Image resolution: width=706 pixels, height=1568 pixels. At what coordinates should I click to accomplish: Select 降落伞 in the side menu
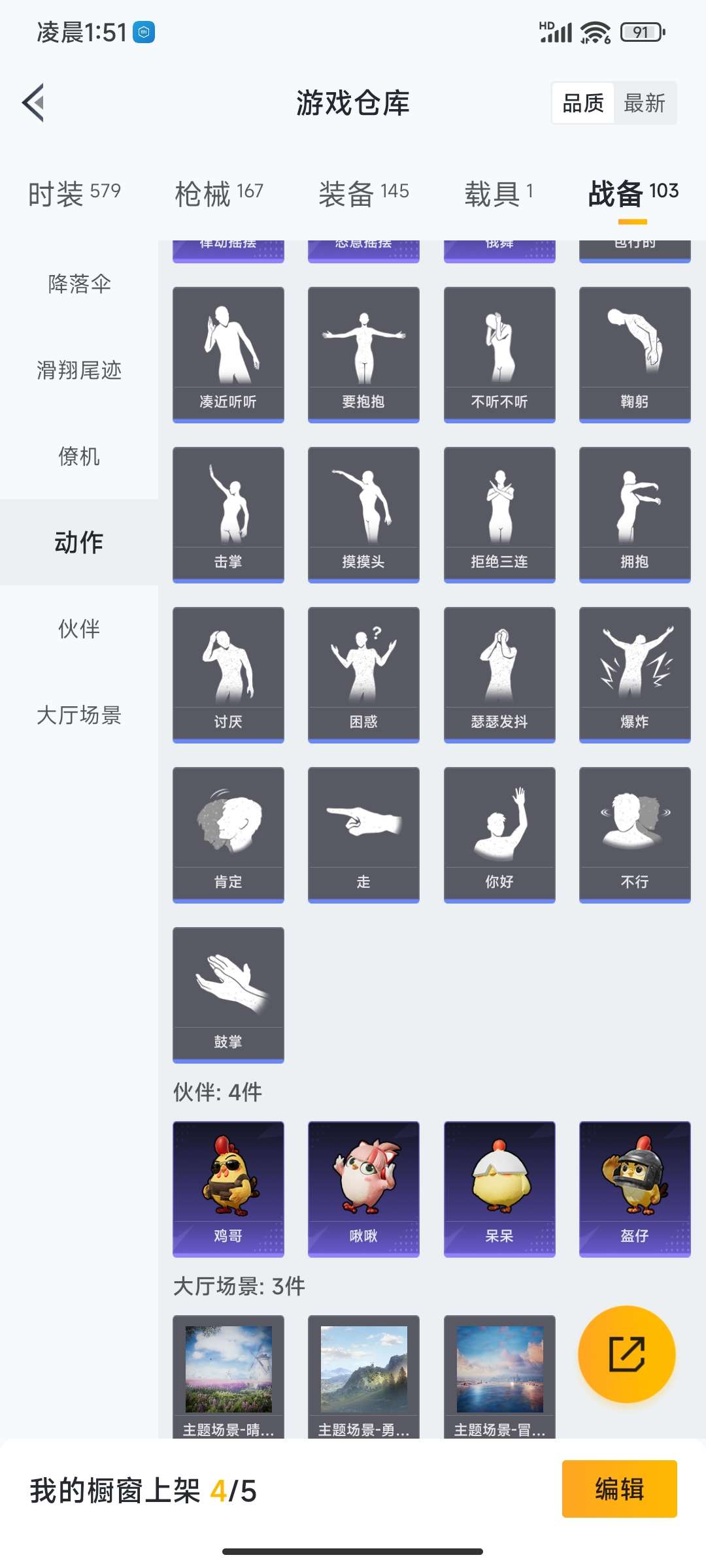79,284
